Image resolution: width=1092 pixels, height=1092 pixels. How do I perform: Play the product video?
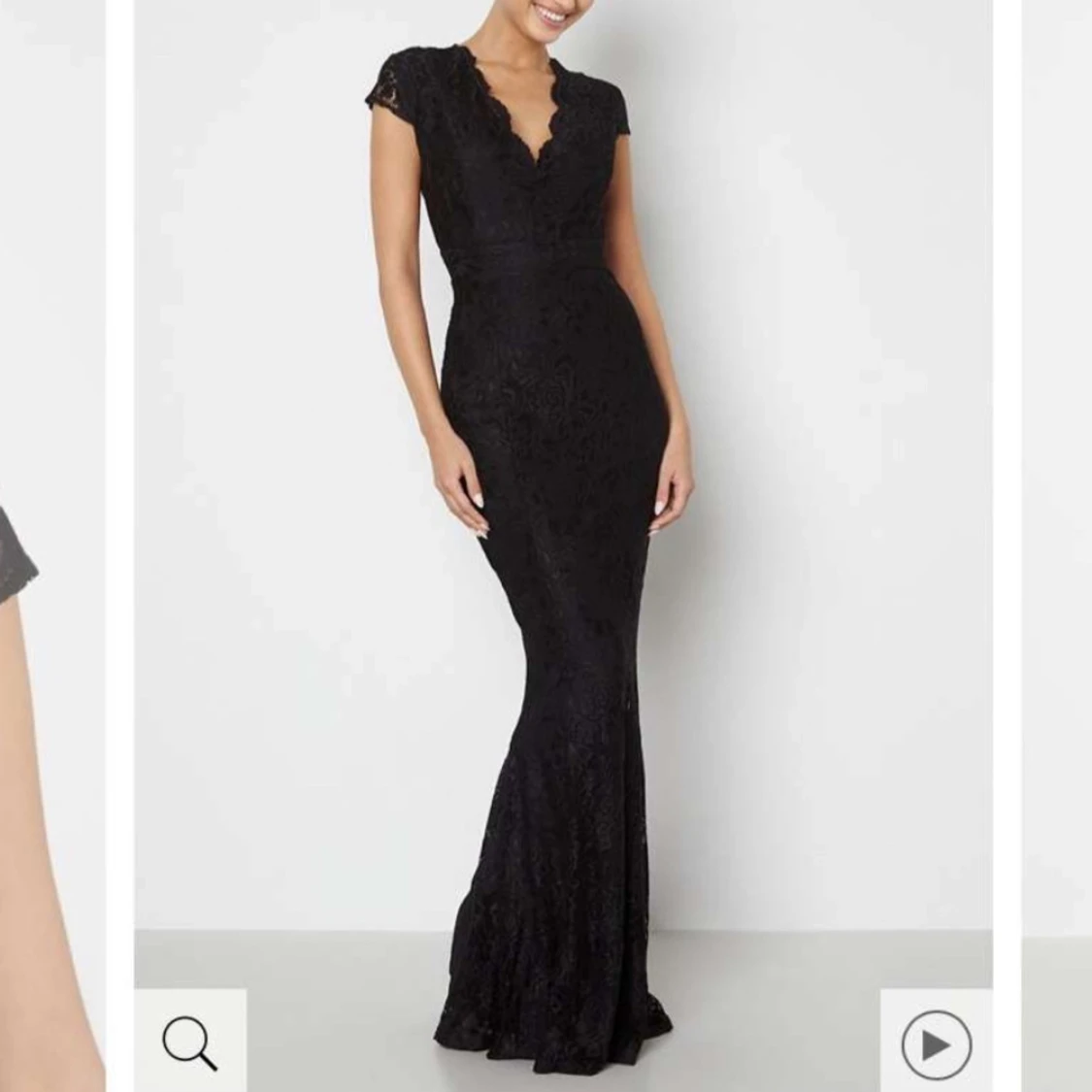pyautogui.click(x=936, y=1044)
